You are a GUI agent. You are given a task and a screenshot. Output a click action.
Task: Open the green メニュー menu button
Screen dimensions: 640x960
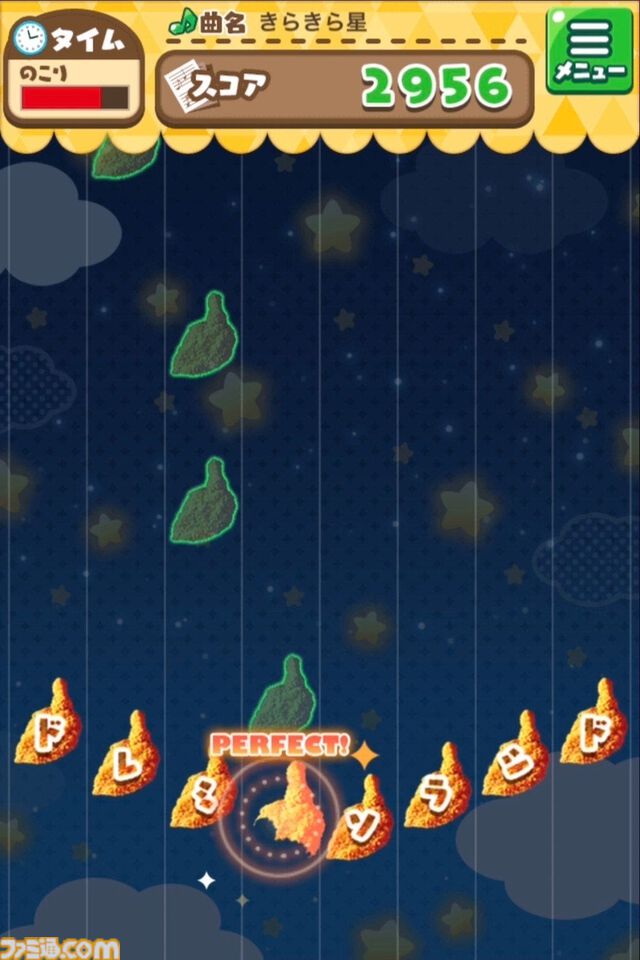coord(591,50)
